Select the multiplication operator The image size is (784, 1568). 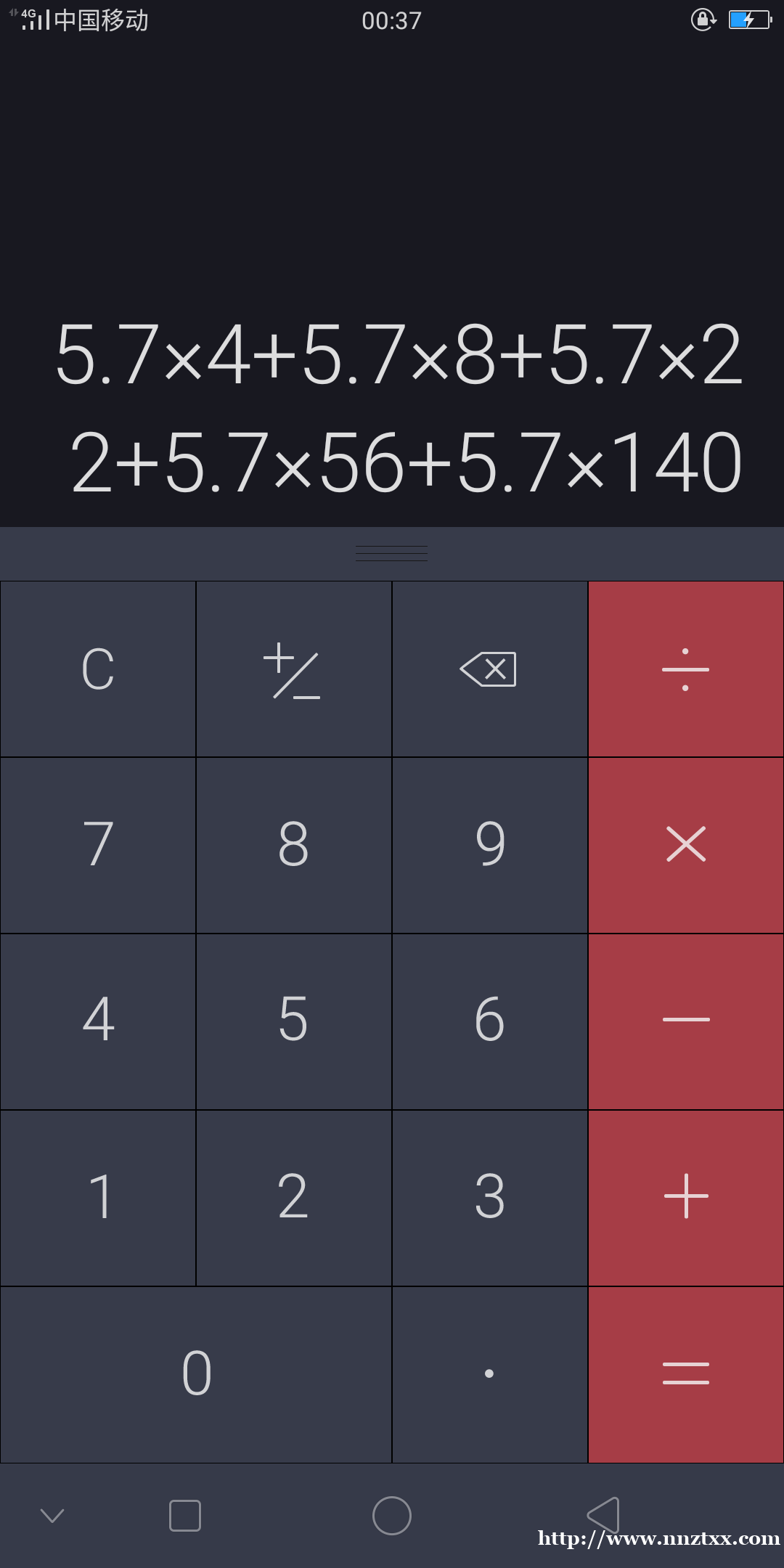(x=686, y=845)
